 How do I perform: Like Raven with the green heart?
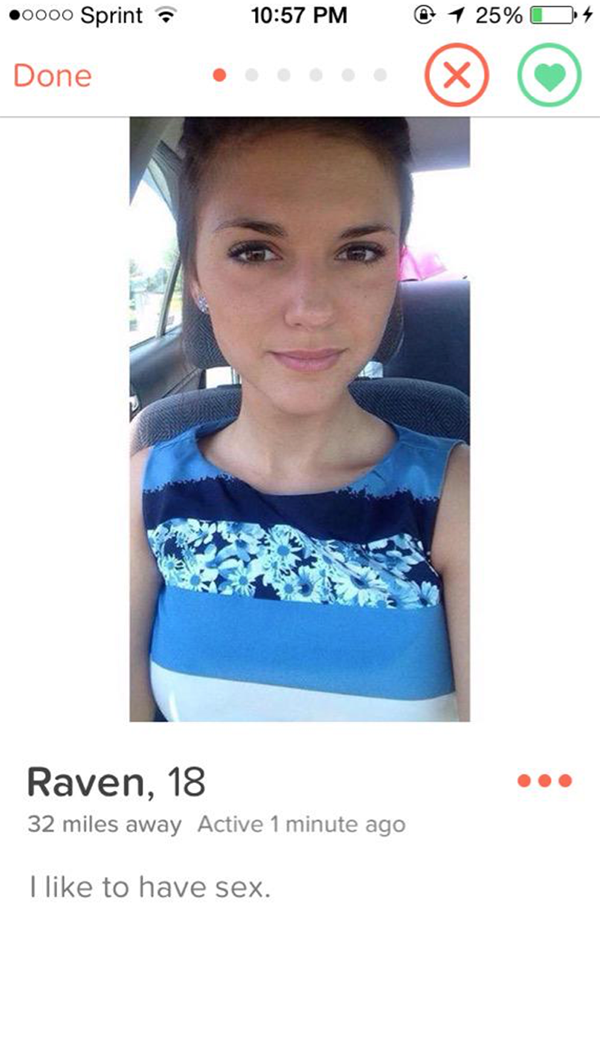[549, 77]
